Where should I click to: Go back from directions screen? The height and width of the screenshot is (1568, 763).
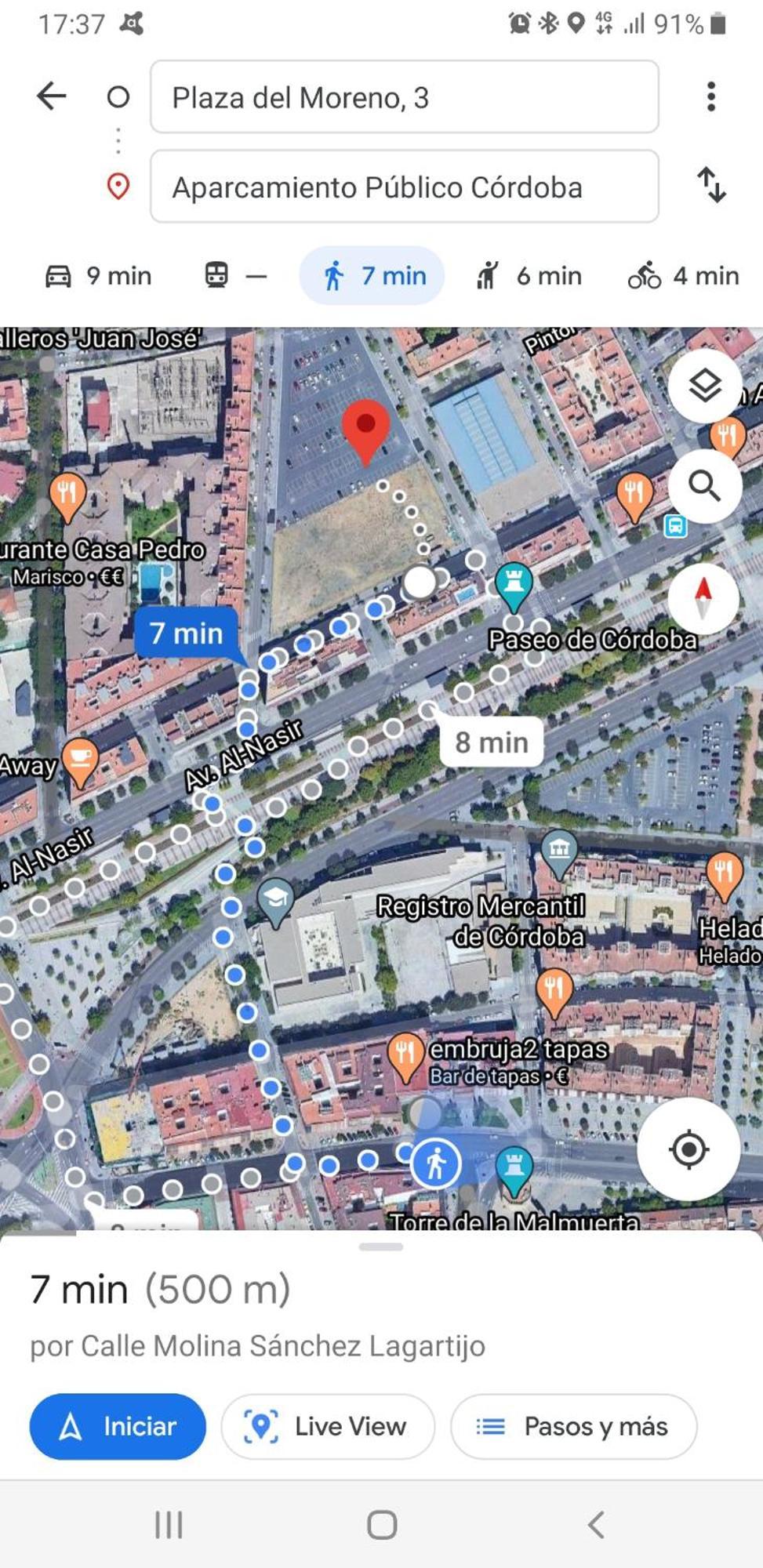click(x=52, y=96)
